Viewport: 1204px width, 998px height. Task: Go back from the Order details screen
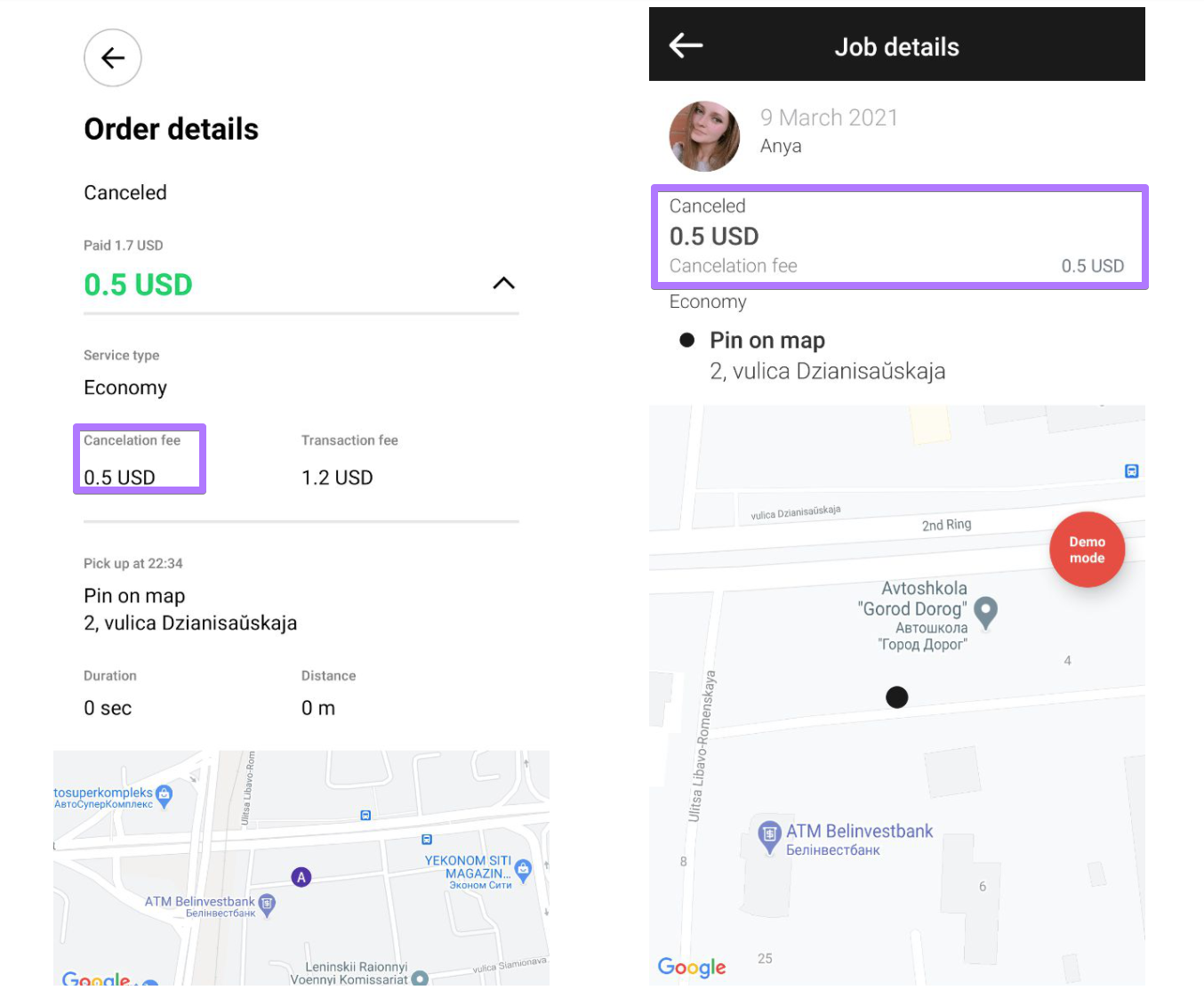[113, 58]
